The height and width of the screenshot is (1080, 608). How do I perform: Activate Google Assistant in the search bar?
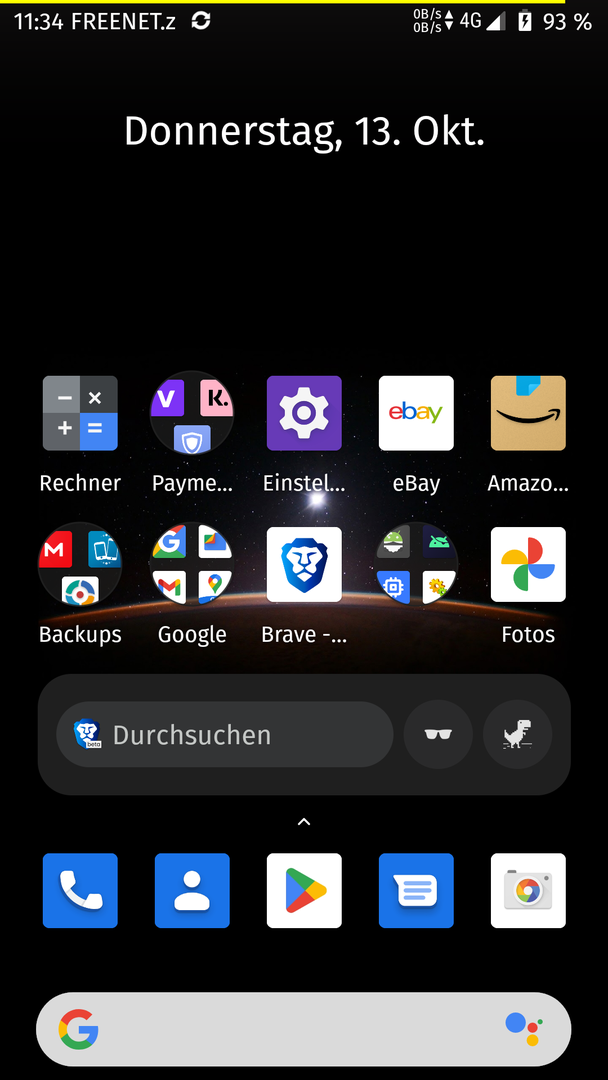(523, 1029)
